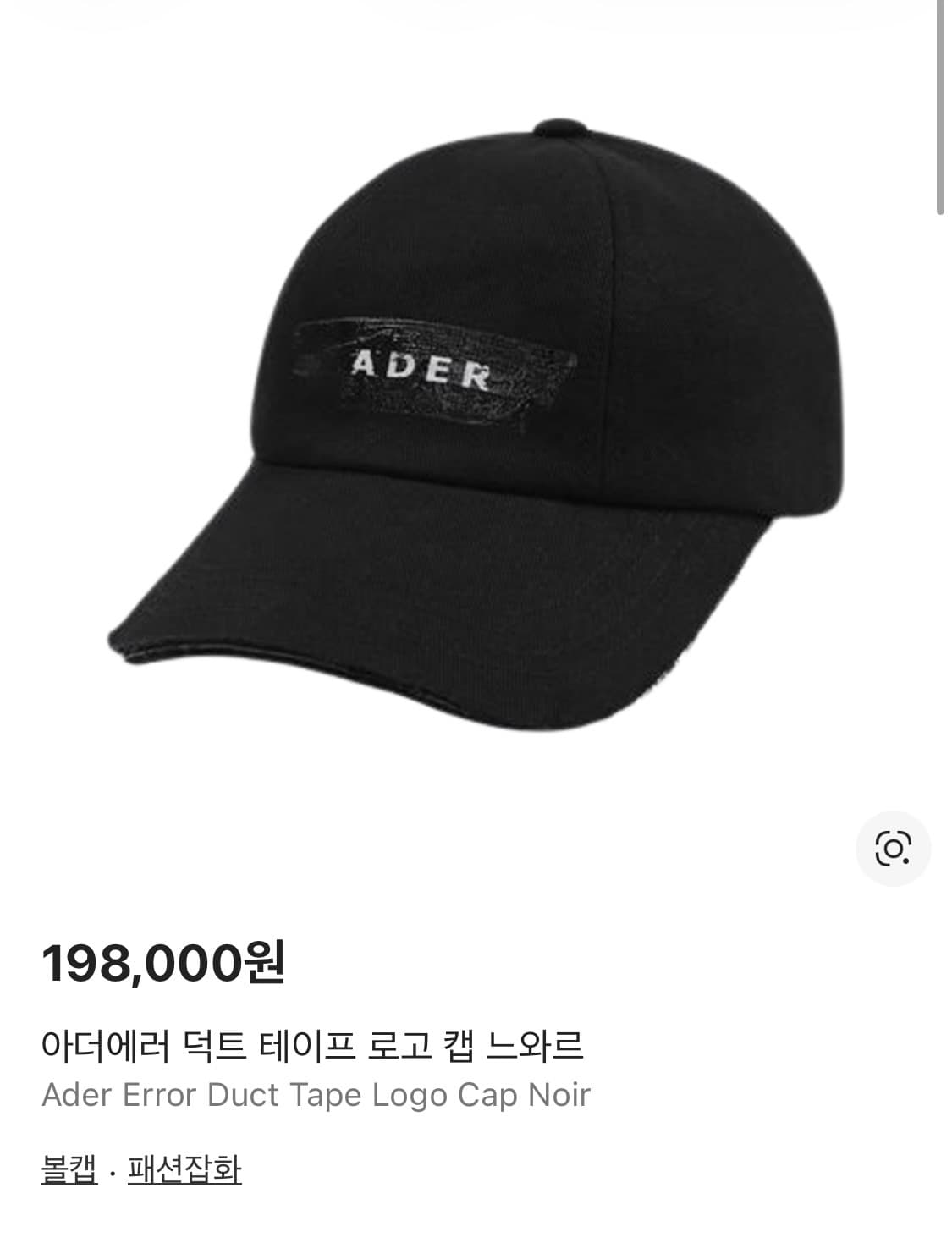The width and height of the screenshot is (952, 1243).
Task: Select the English title Ader Error Duct Tape Logo Cap Noir
Action: click(317, 1093)
